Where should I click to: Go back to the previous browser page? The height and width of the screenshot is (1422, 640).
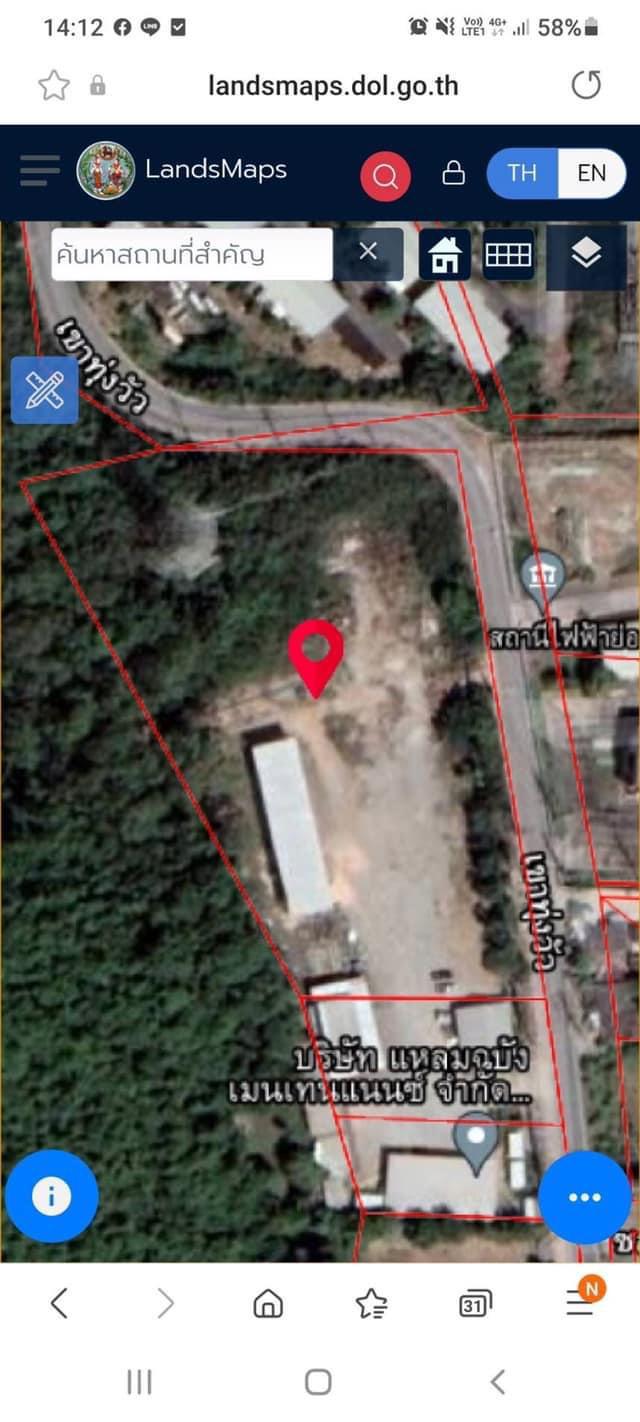tap(59, 1303)
